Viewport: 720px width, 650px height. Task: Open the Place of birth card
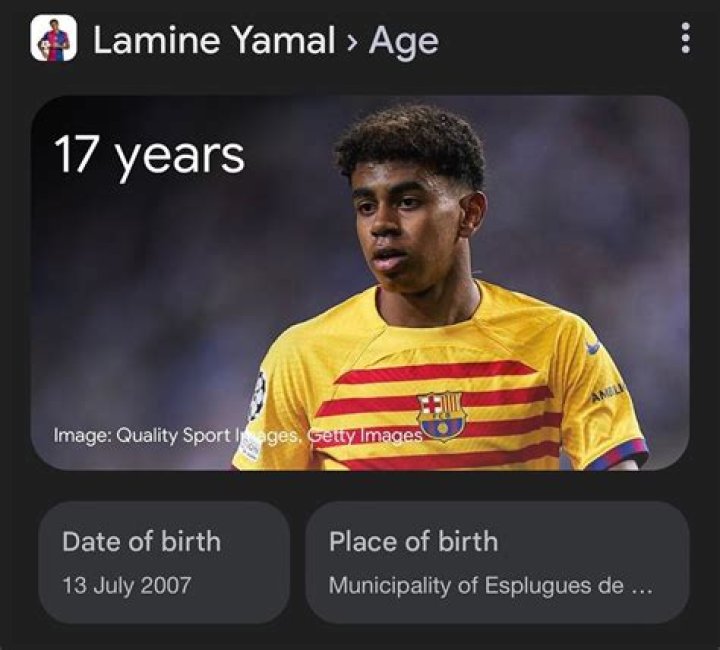point(496,562)
